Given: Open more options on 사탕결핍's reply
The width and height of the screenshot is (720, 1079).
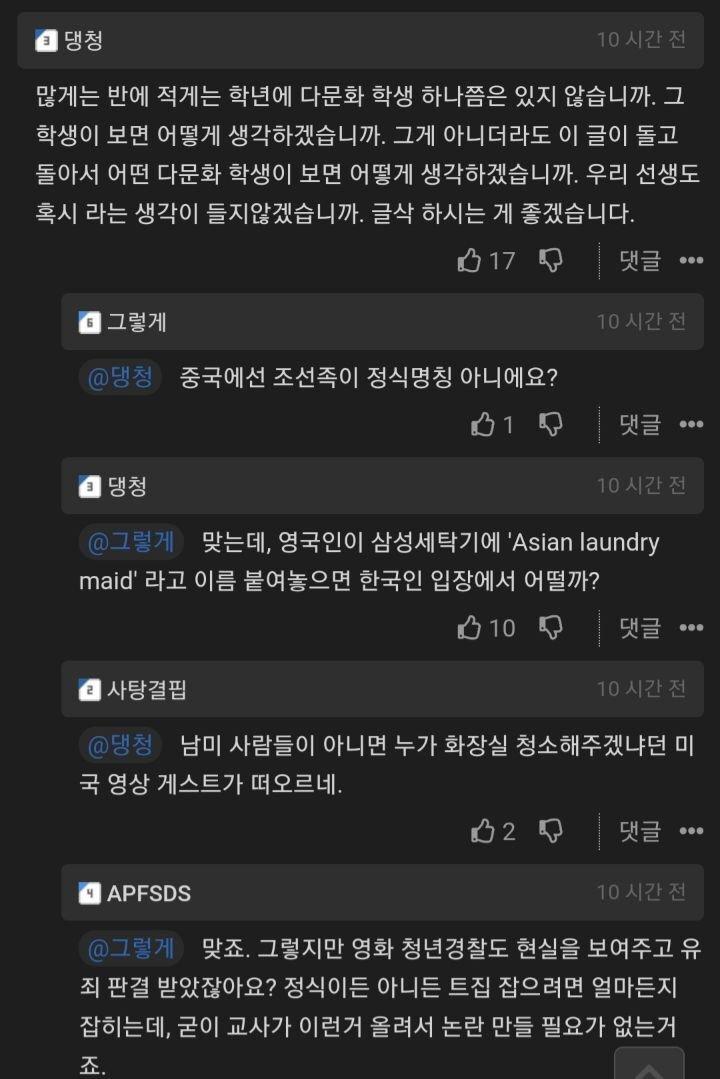Looking at the screenshot, I should pyautogui.click(x=691, y=830).
